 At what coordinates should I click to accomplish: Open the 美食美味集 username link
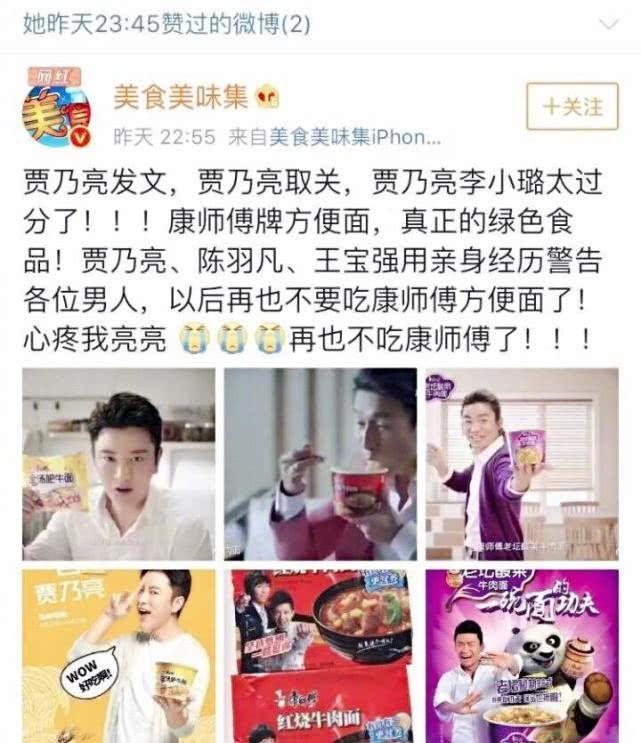pyautogui.click(x=180, y=97)
